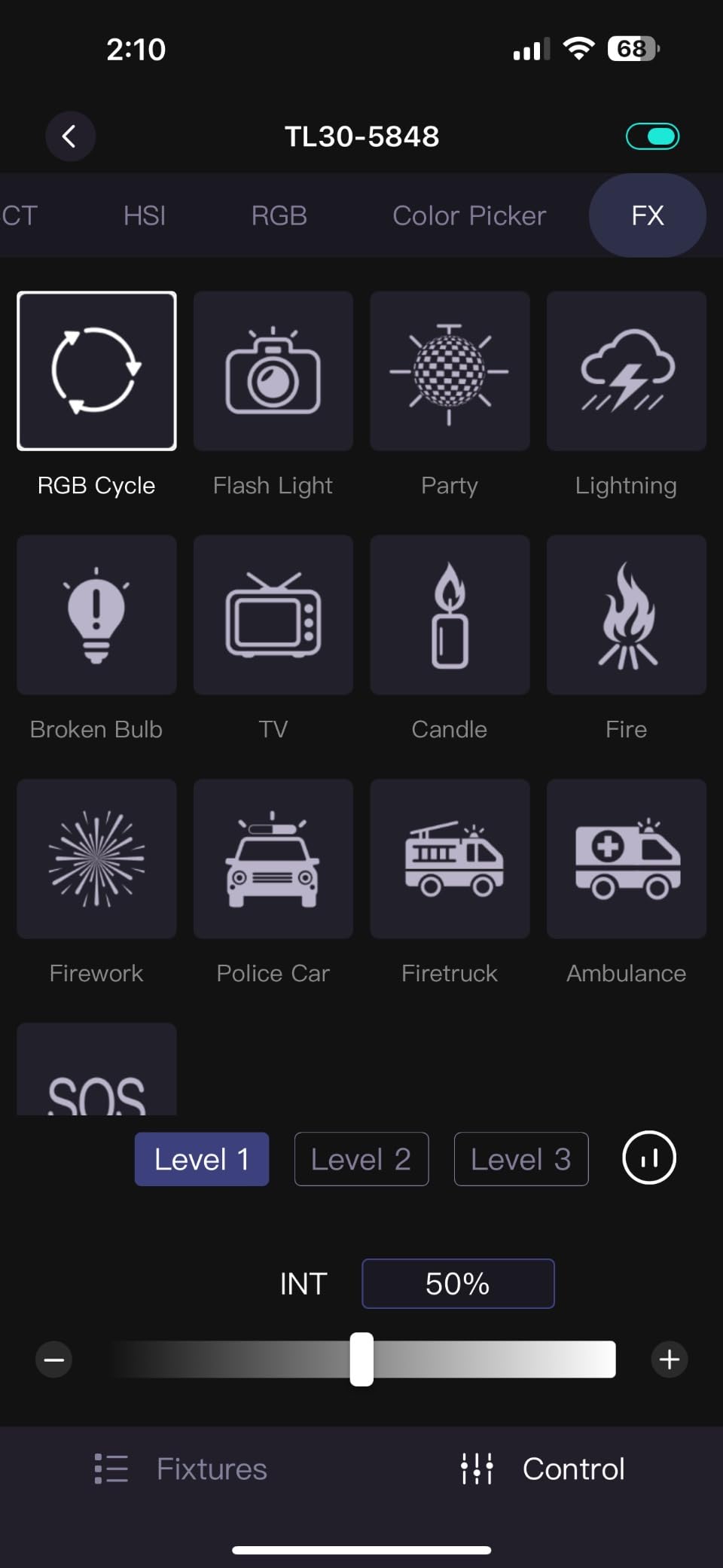Switch to the HSI tab
The width and height of the screenshot is (723, 1568).
pos(145,216)
